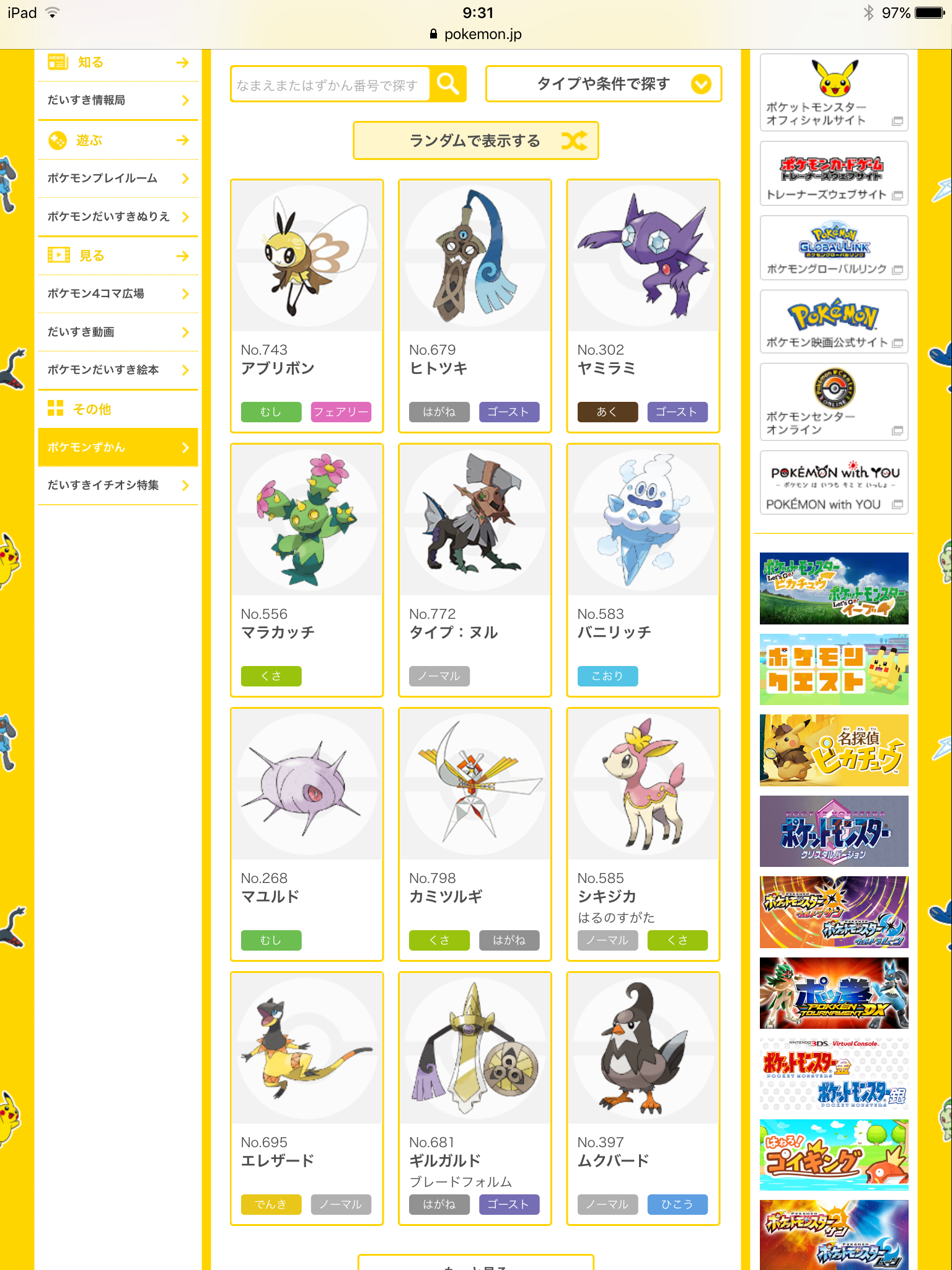Open ポケモンプレイルーム menu item
Screen dimensions: 952x1270
[118, 179]
